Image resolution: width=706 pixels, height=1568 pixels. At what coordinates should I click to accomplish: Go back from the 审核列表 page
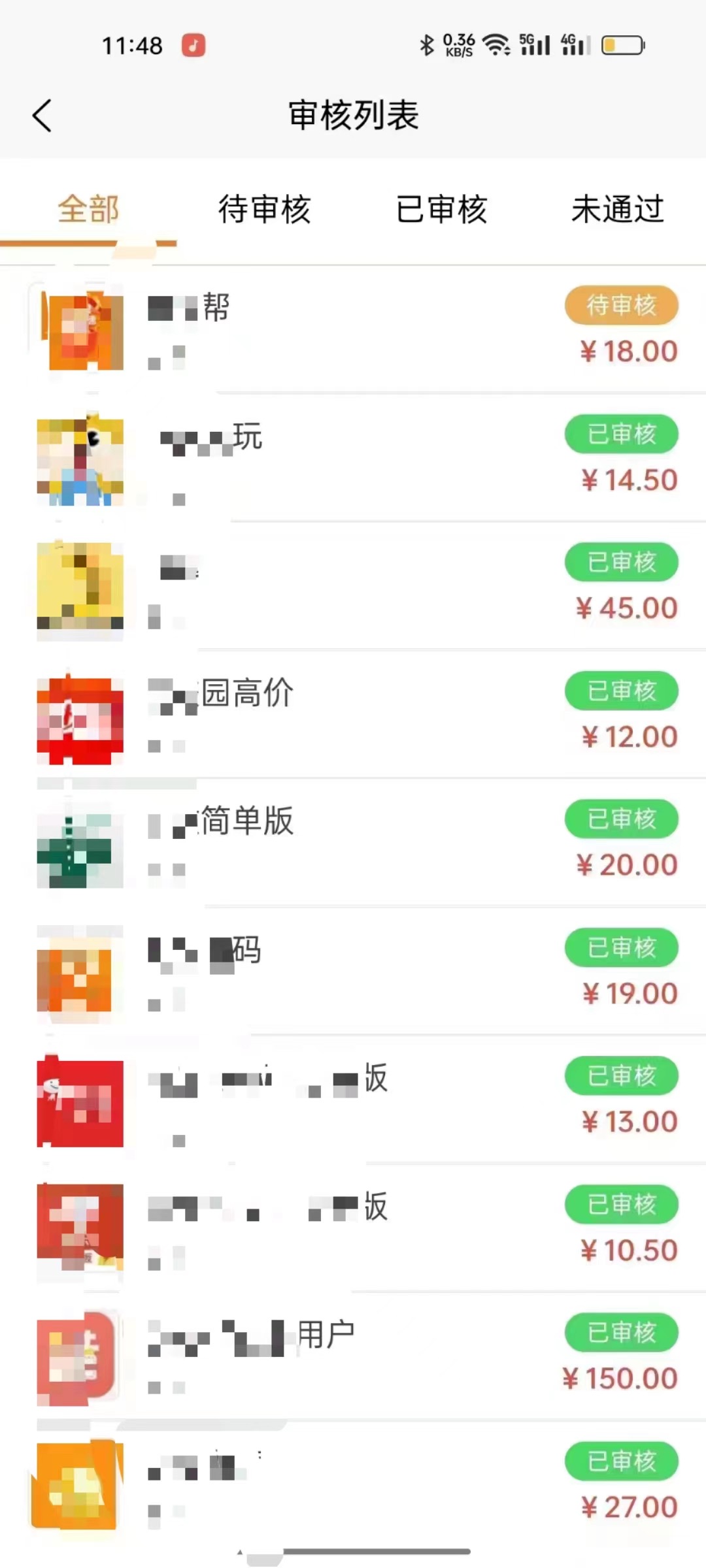[x=42, y=116]
